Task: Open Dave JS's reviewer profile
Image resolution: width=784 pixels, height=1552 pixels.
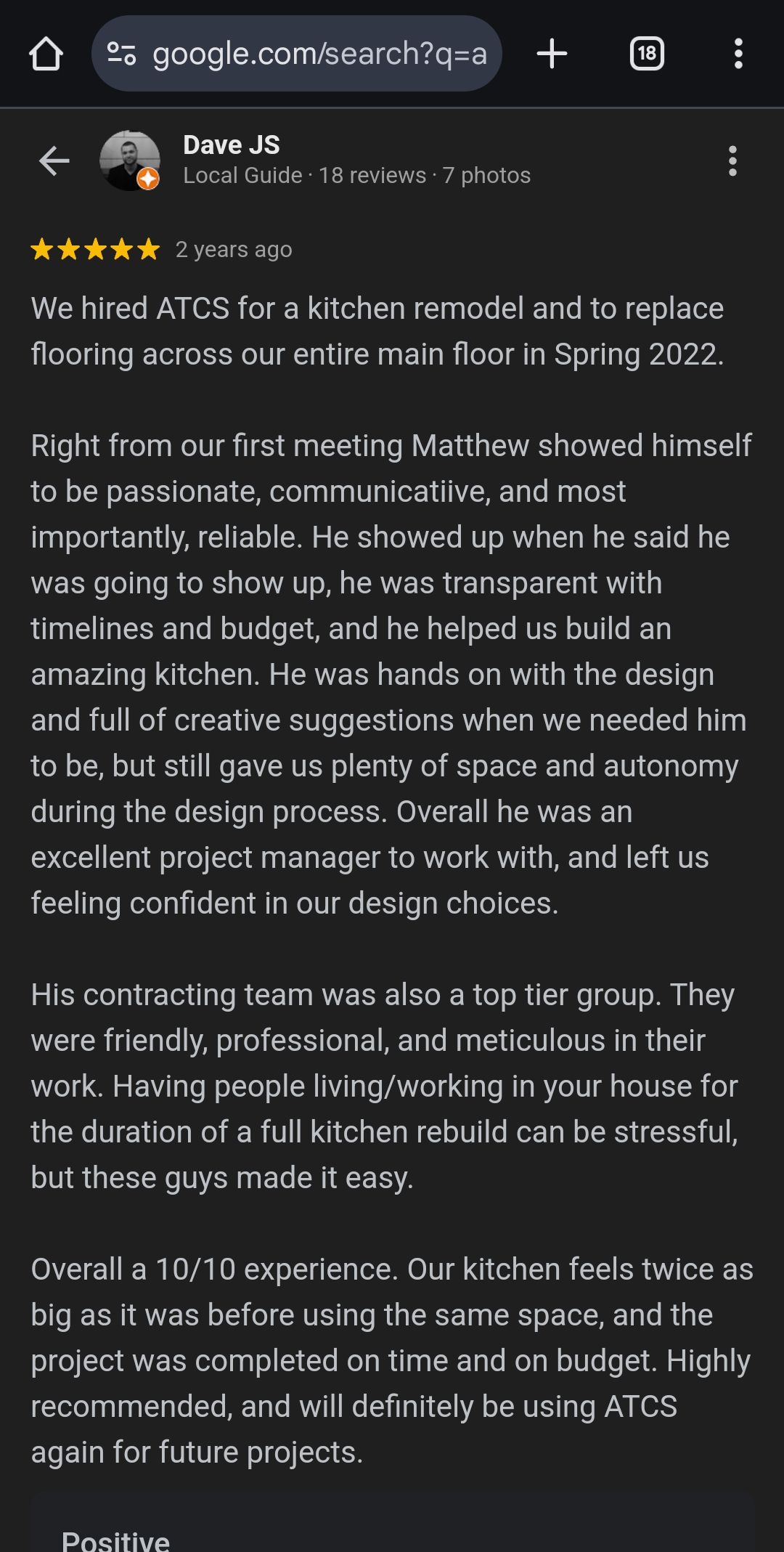Action: pos(231,145)
